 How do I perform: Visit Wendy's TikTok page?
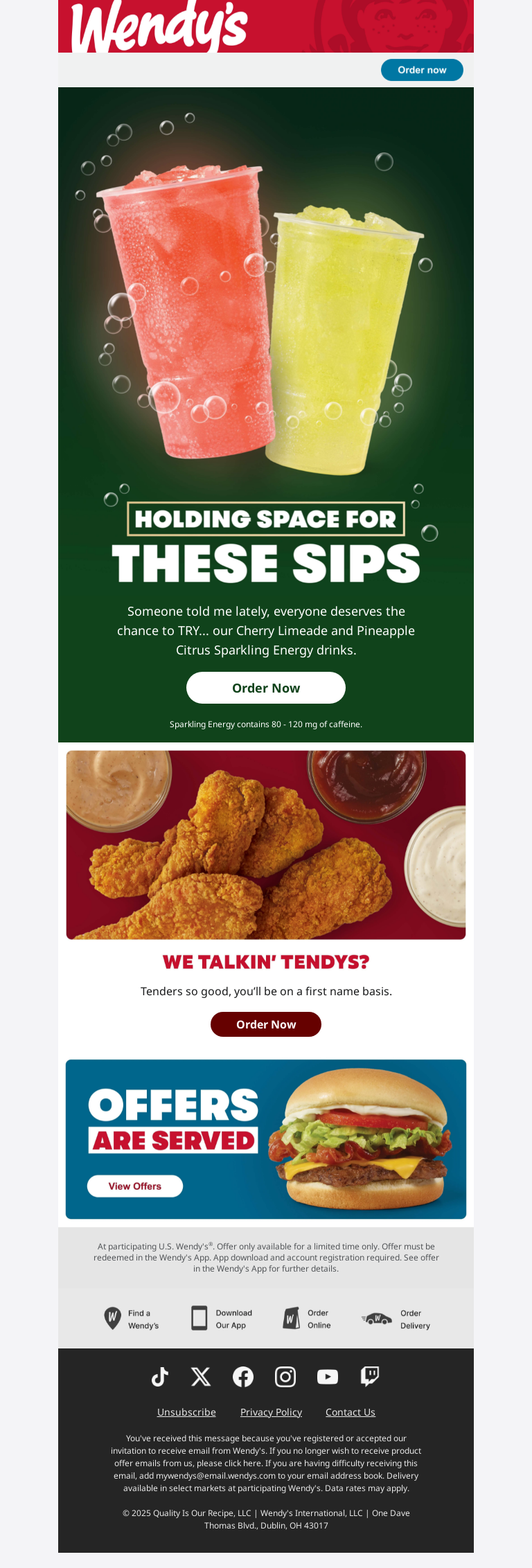tap(160, 1377)
